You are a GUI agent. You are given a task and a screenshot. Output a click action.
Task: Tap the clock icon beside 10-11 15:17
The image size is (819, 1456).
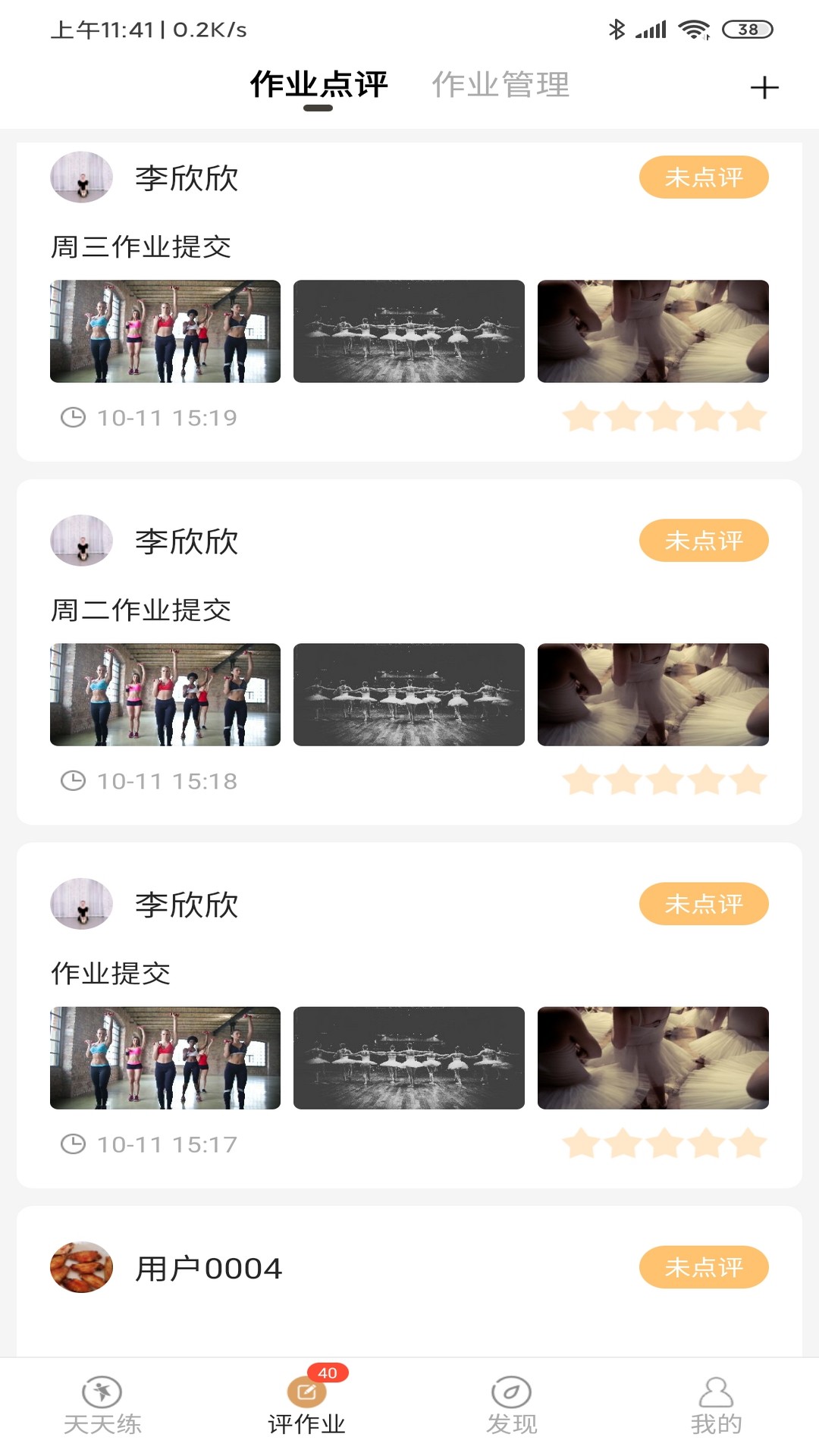(73, 1143)
